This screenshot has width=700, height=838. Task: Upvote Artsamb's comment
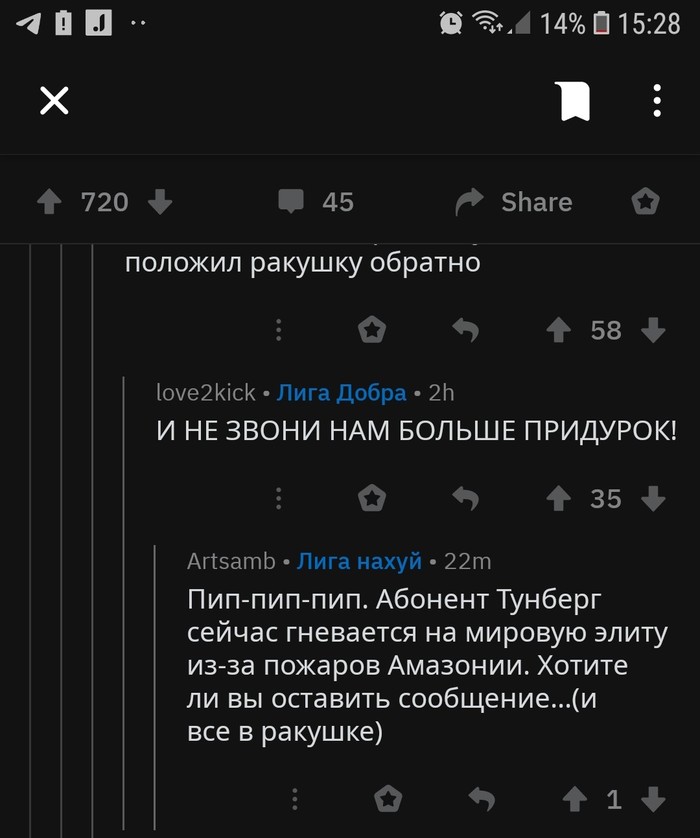(x=575, y=798)
